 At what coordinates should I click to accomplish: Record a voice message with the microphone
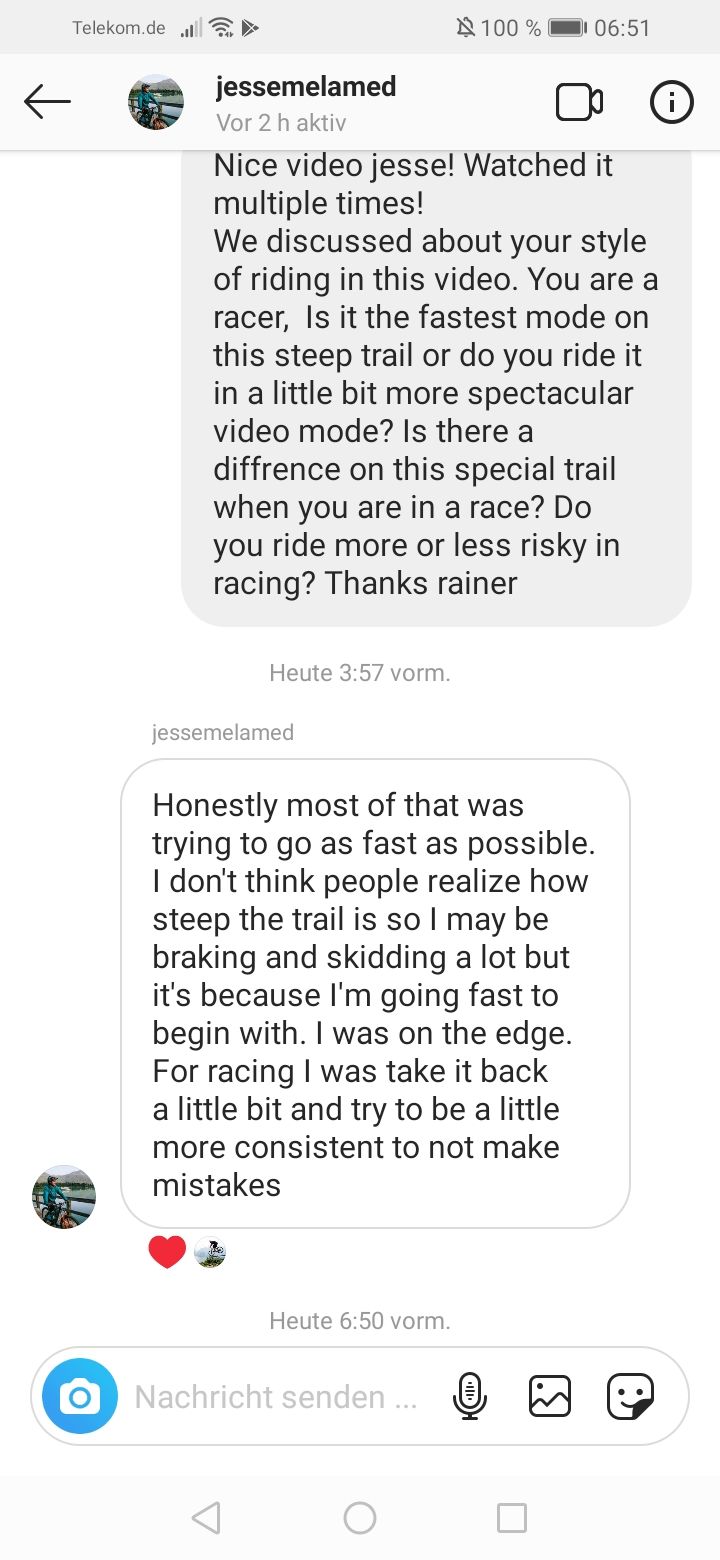coord(469,1396)
